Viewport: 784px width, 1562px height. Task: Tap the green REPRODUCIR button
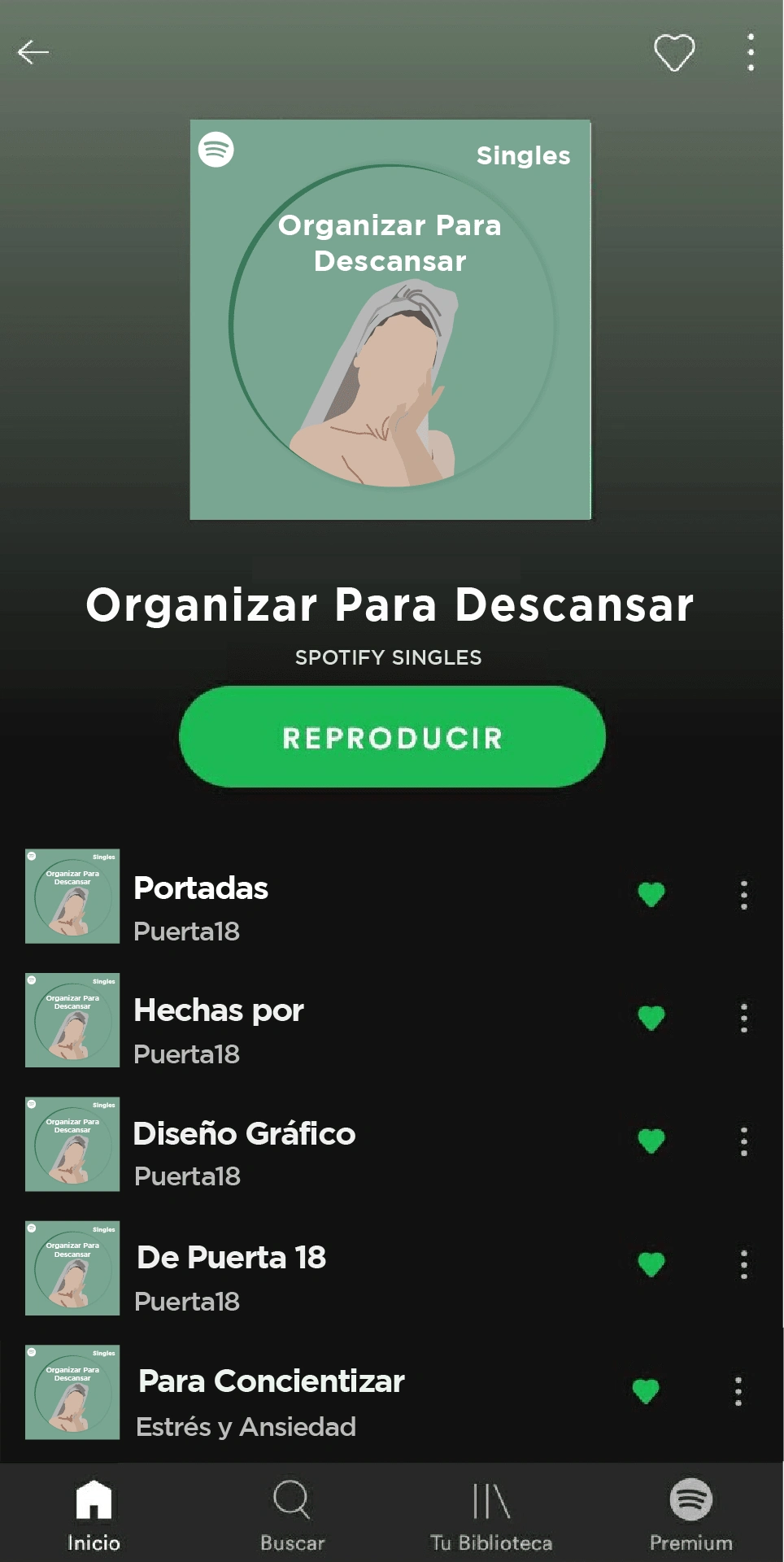[x=392, y=737]
